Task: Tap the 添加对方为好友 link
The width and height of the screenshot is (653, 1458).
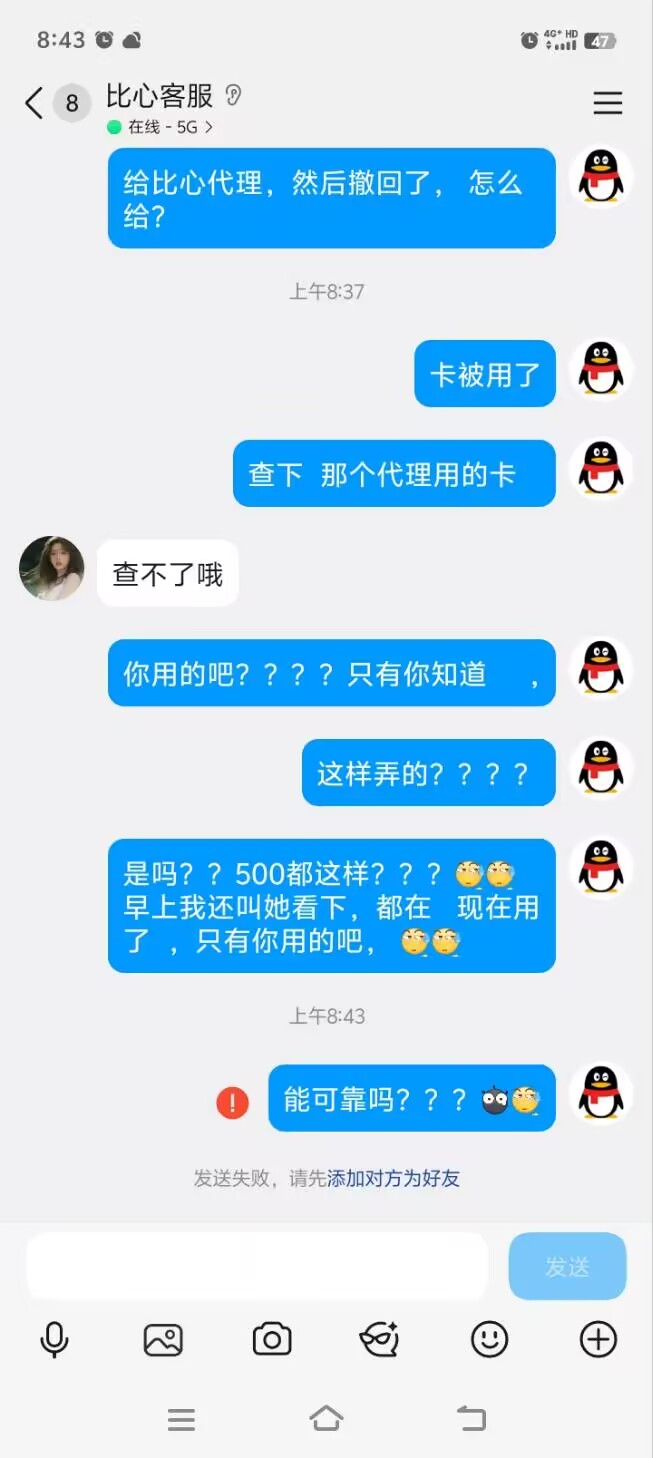Action: [x=393, y=1178]
